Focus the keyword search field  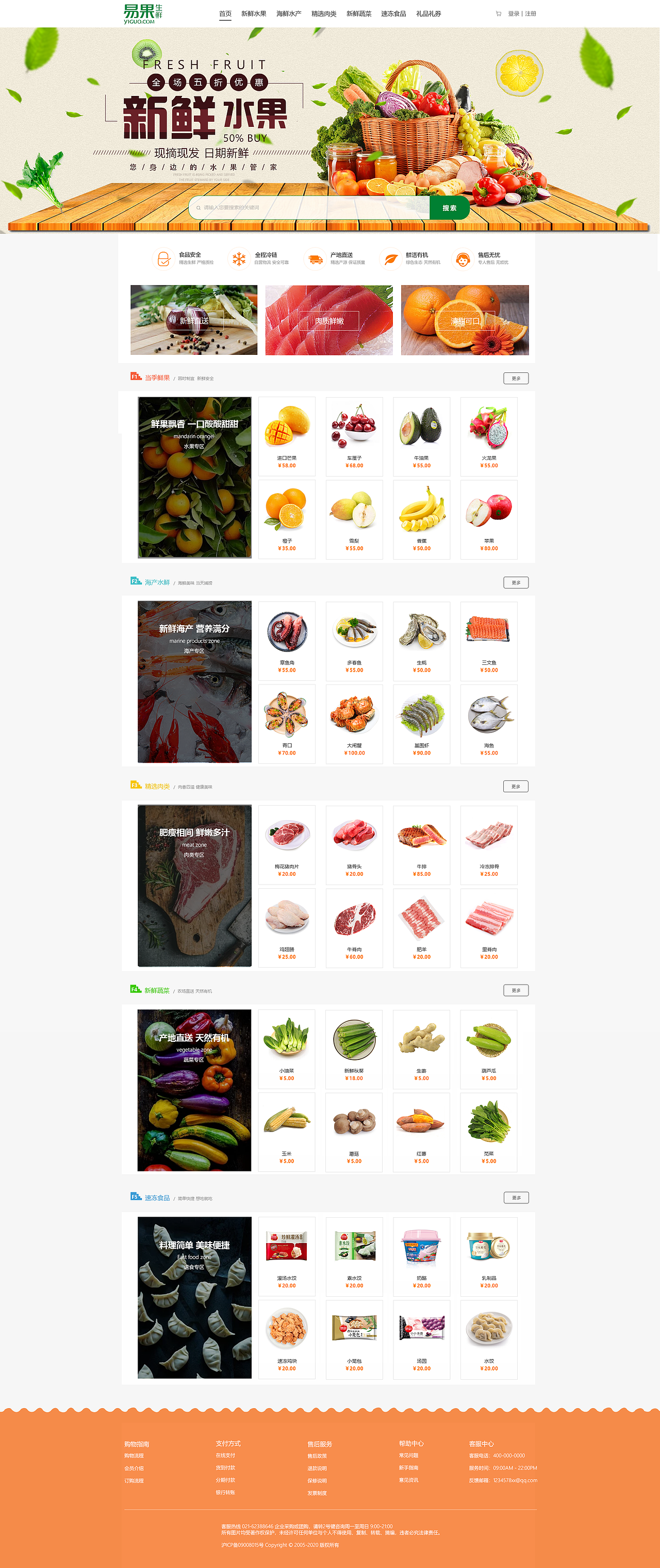[310, 207]
